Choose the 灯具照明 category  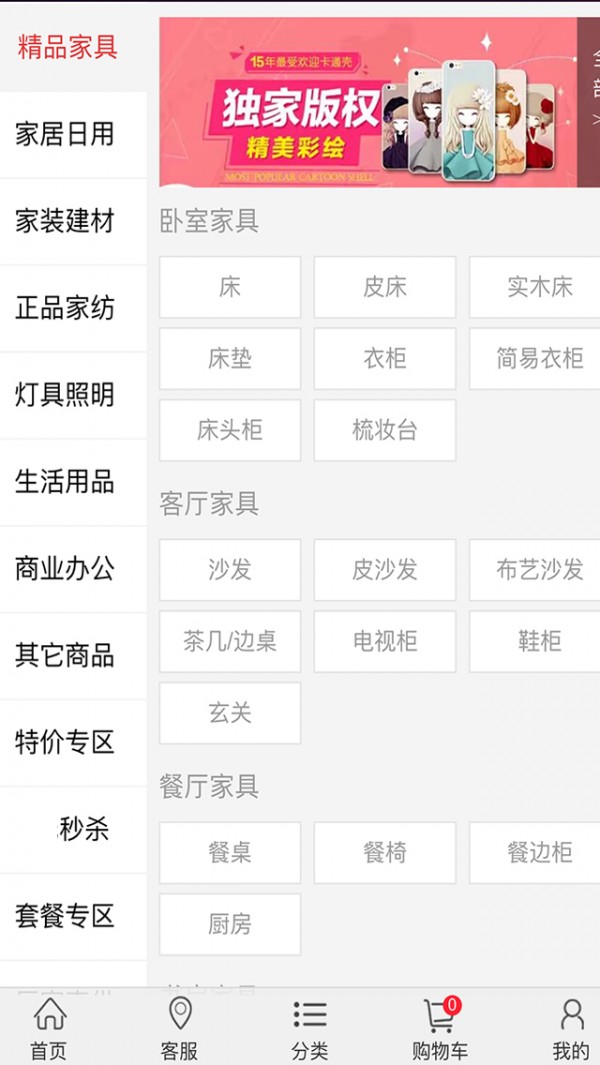(66, 395)
